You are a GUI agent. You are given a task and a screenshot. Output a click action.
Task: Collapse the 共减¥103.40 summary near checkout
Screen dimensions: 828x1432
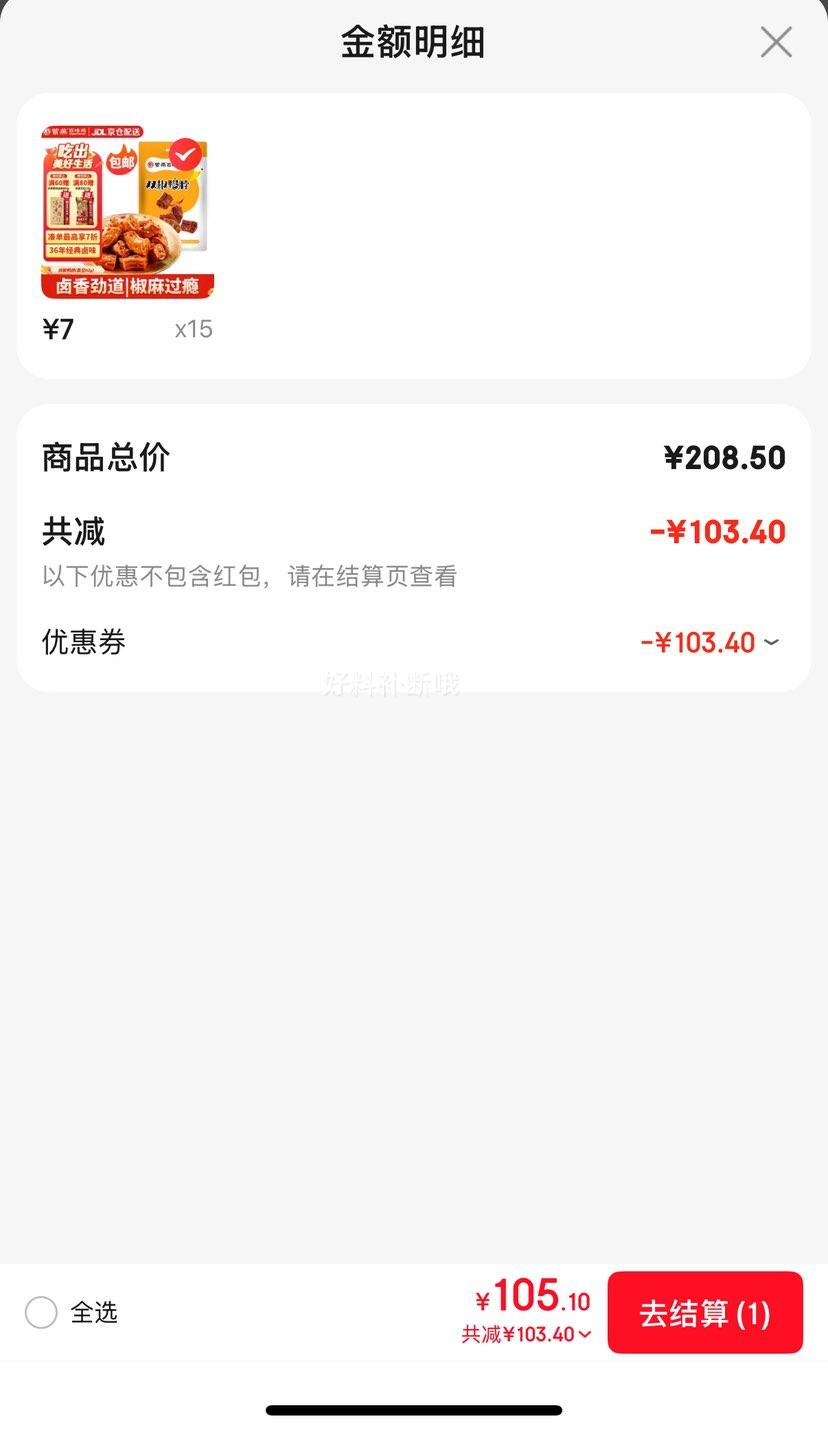click(x=527, y=1335)
